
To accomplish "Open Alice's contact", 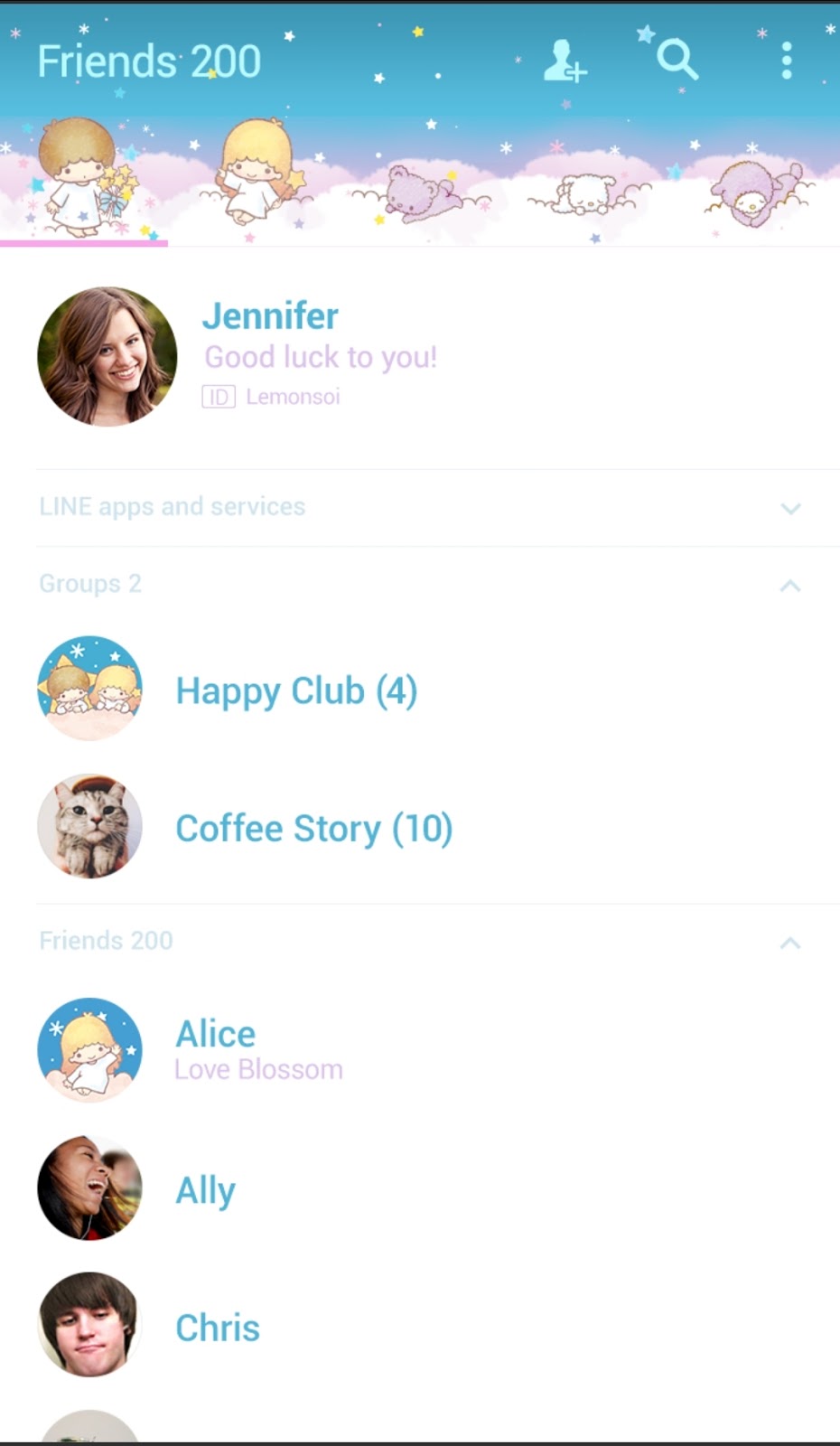I will coord(420,1050).
